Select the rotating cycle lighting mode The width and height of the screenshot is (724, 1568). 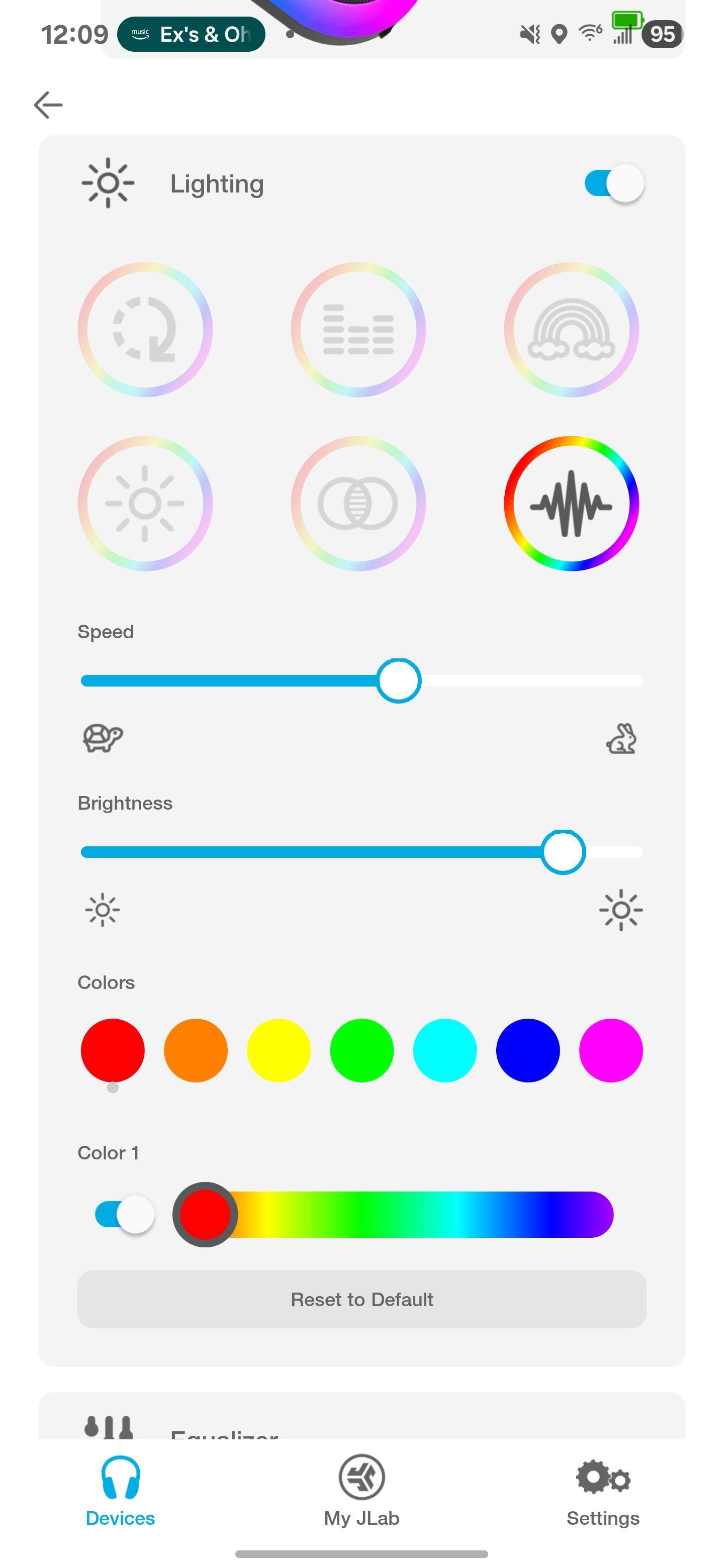tap(145, 330)
